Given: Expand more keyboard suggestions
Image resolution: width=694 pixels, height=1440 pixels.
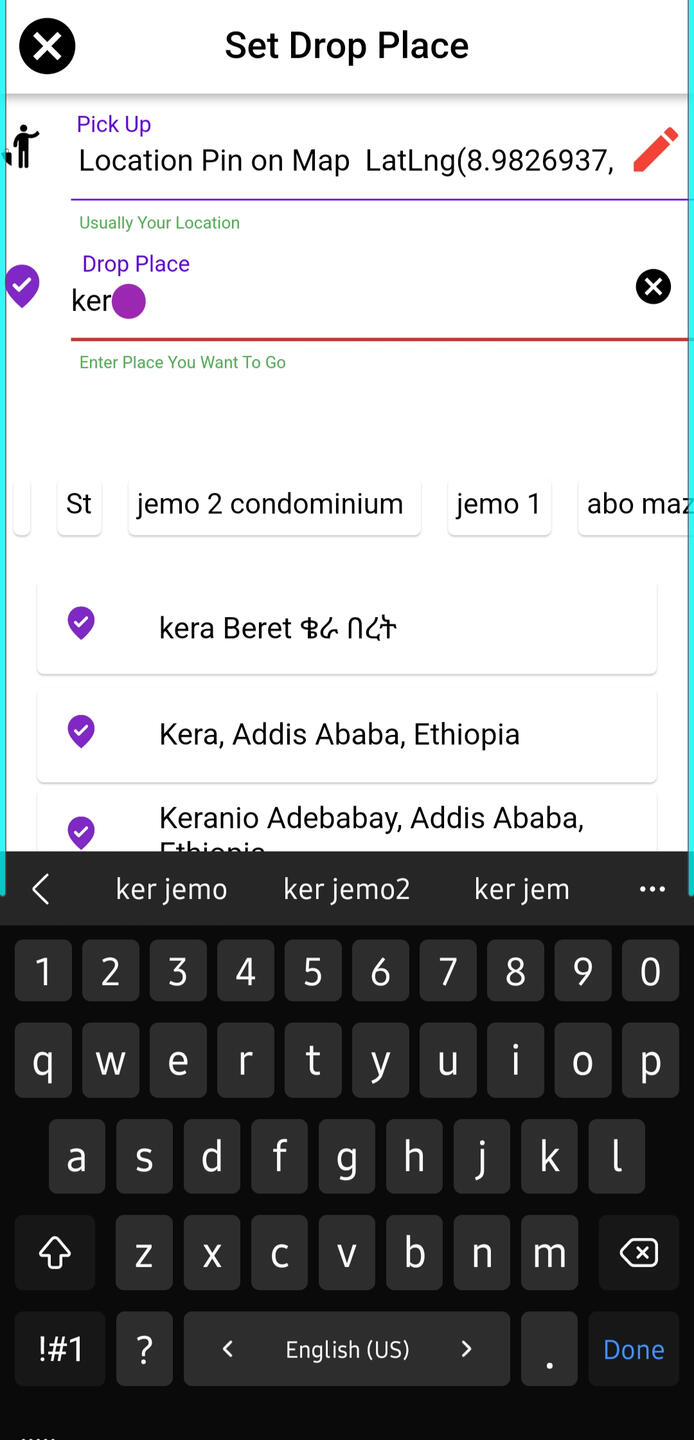Looking at the screenshot, I should [652, 889].
